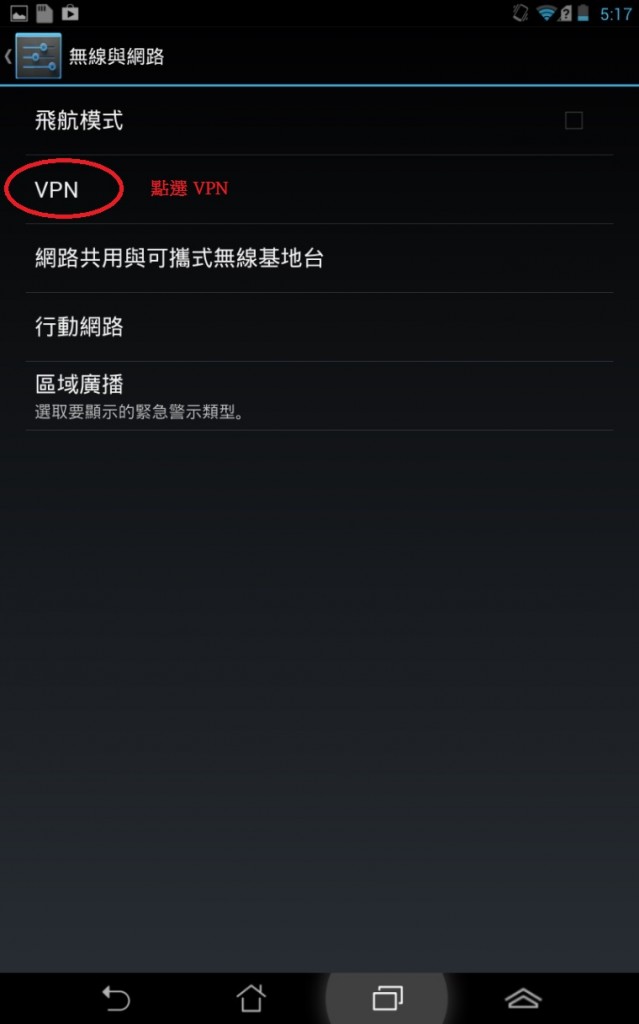This screenshot has width=639, height=1024.
Task: Go back via the settings icon in header
Action: 37,56
